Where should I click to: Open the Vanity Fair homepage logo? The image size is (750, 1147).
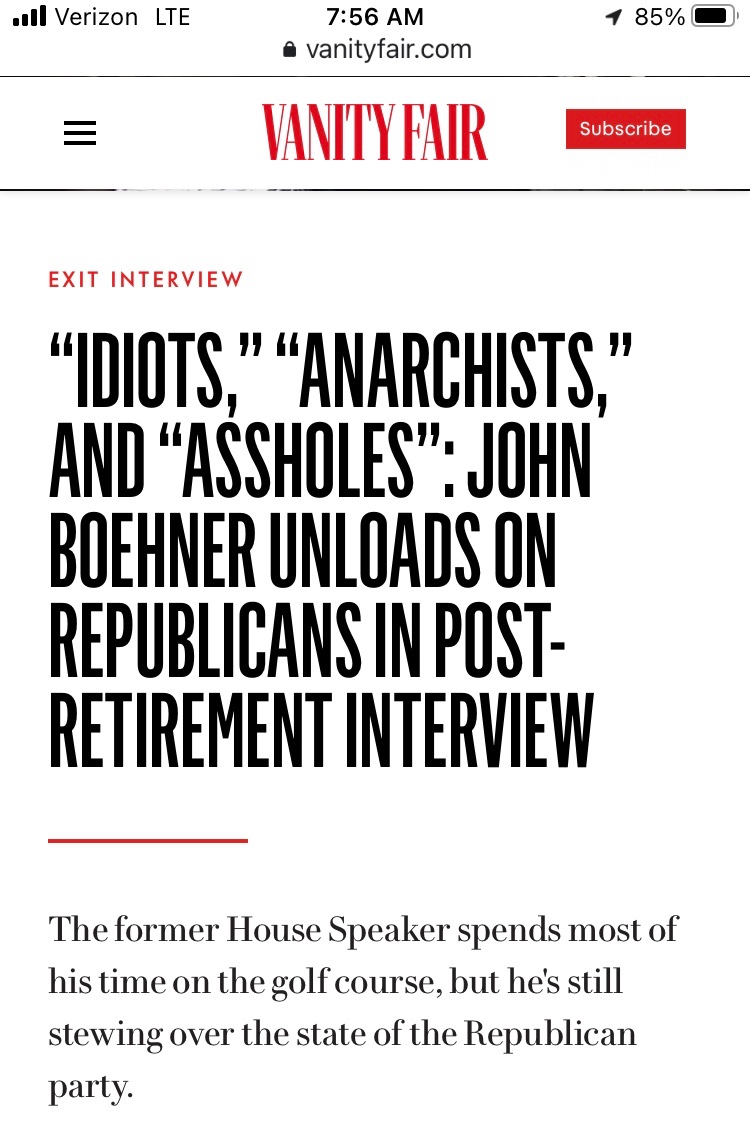[x=375, y=133]
